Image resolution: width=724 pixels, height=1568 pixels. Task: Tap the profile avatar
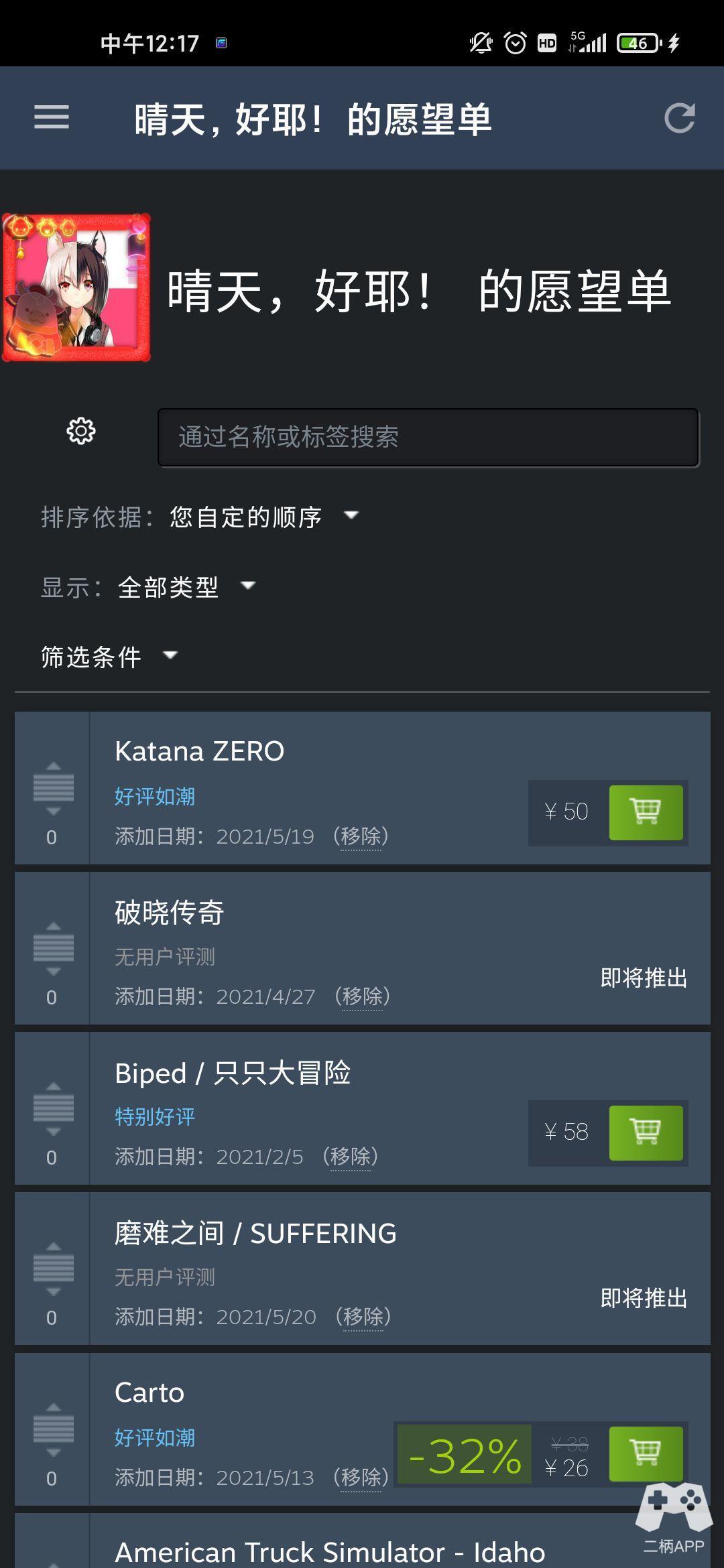coord(76,287)
